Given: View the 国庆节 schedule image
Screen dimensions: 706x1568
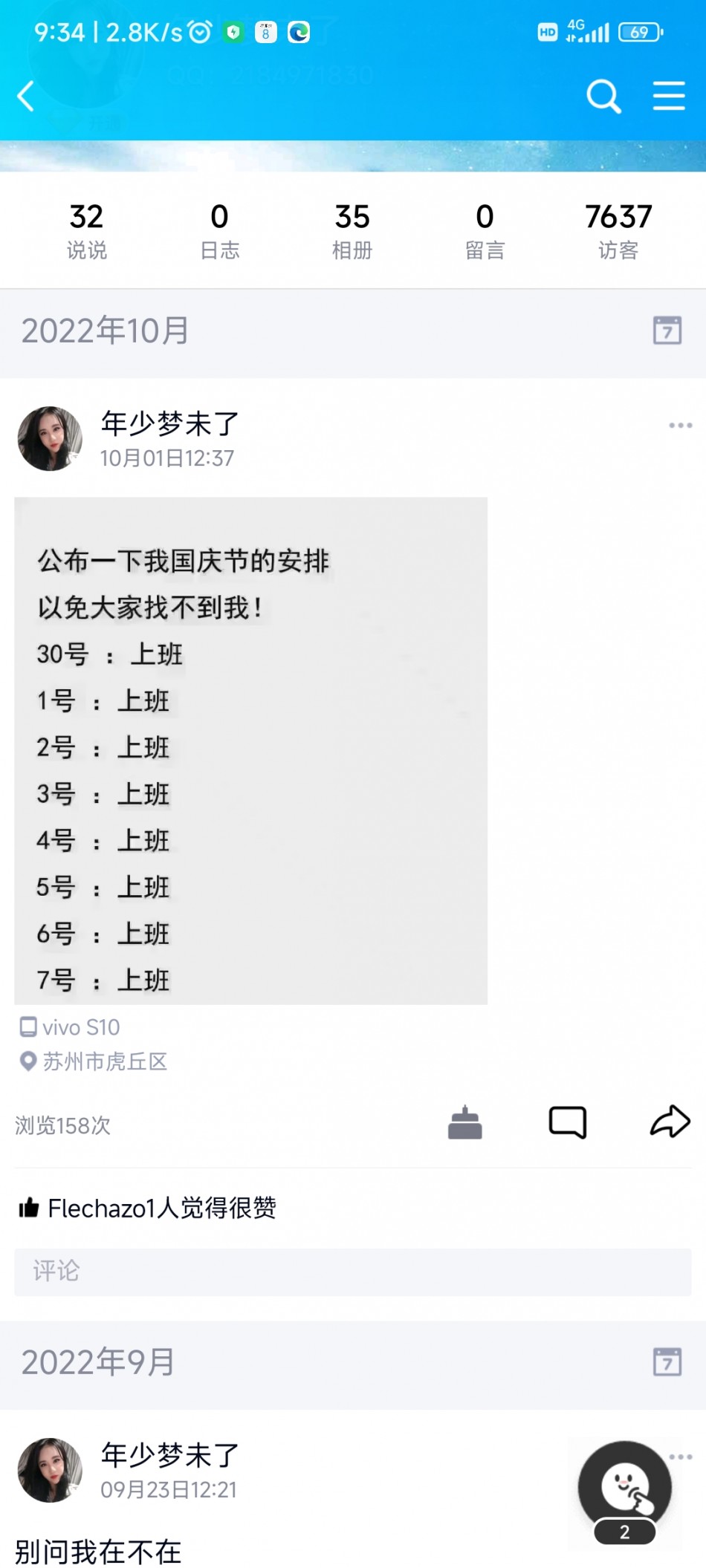Looking at the screenshot, I should click(x=250, y=750).
